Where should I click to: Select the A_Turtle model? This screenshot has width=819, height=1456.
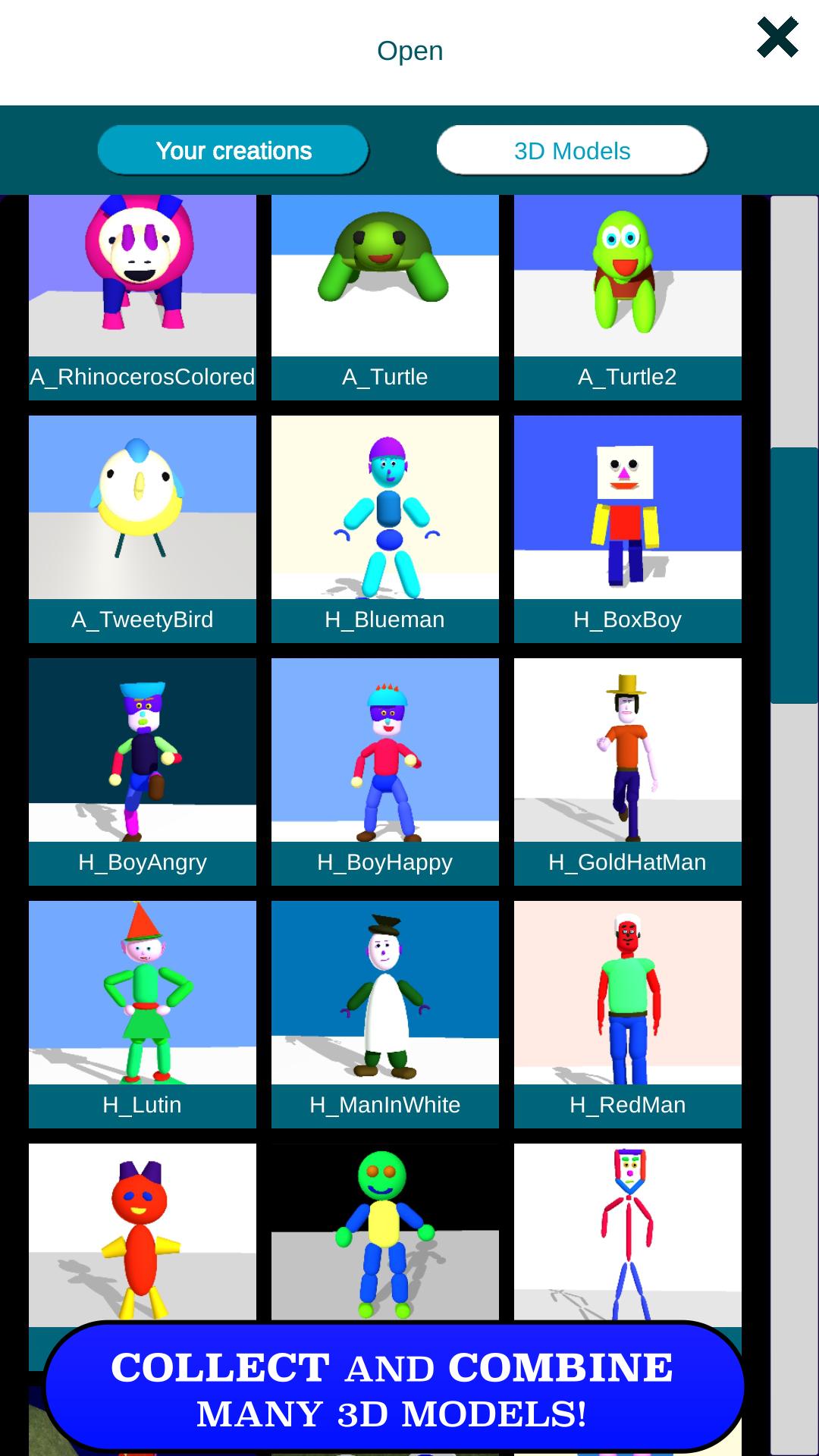[x=385, y=297]
